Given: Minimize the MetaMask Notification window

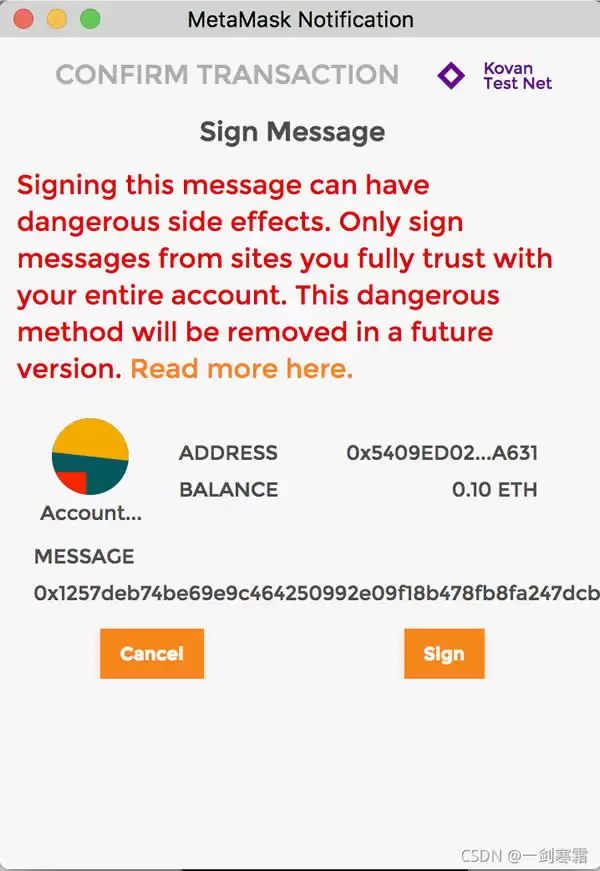Looking at the screenshot, I should tap(57, 19).
